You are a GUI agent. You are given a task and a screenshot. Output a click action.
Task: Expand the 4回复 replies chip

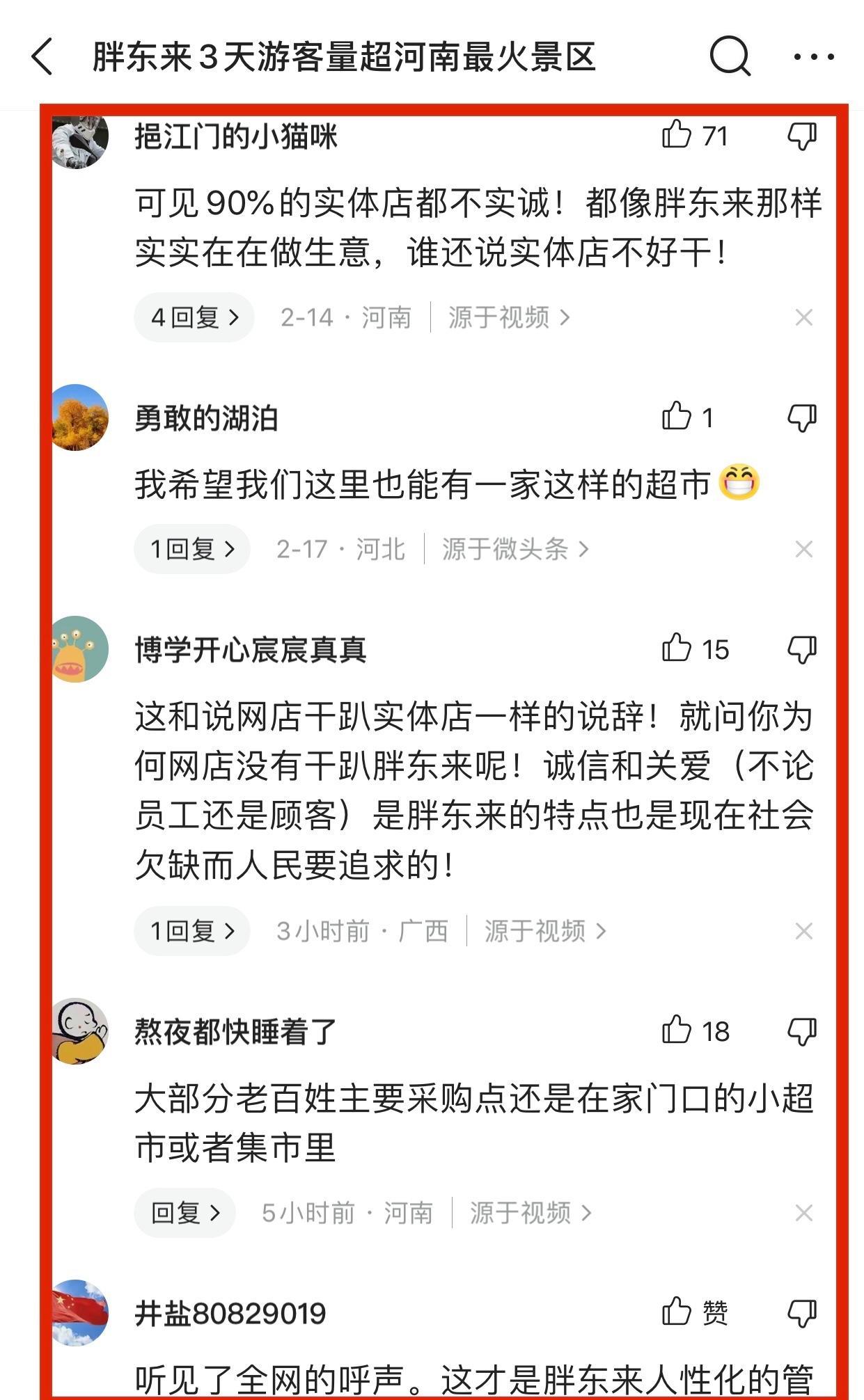coord(194,318)
